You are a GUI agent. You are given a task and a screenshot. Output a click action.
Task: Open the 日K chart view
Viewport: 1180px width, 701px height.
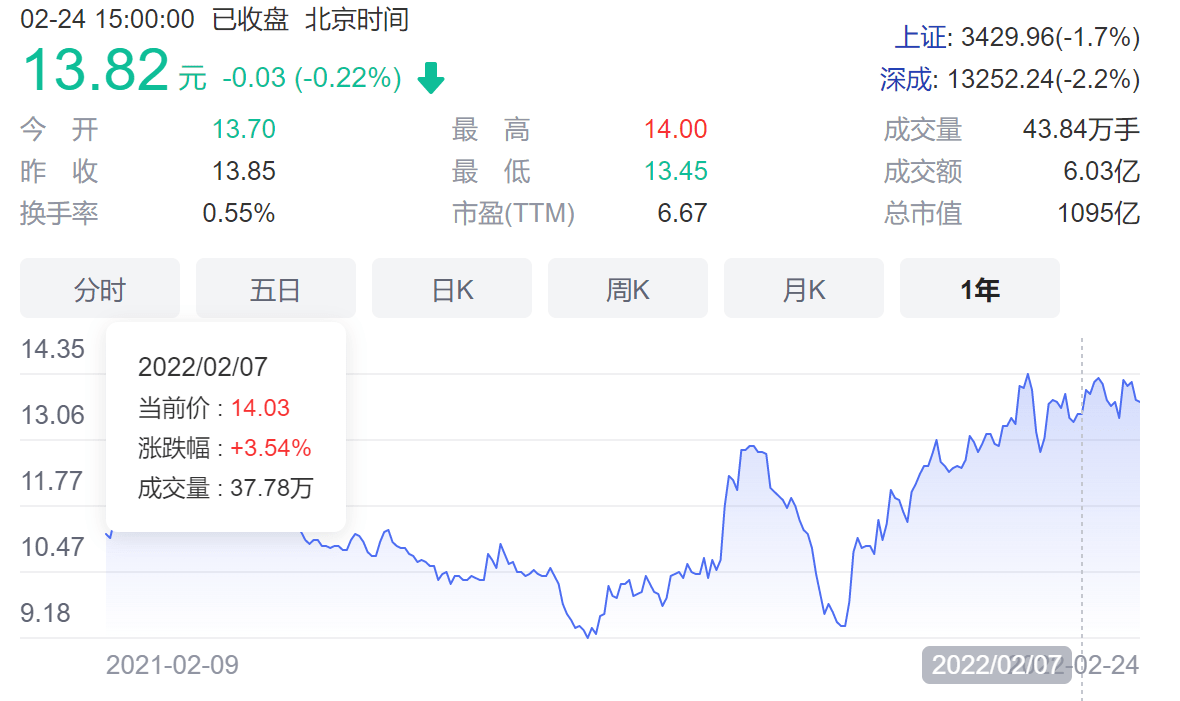coord(452,289)
